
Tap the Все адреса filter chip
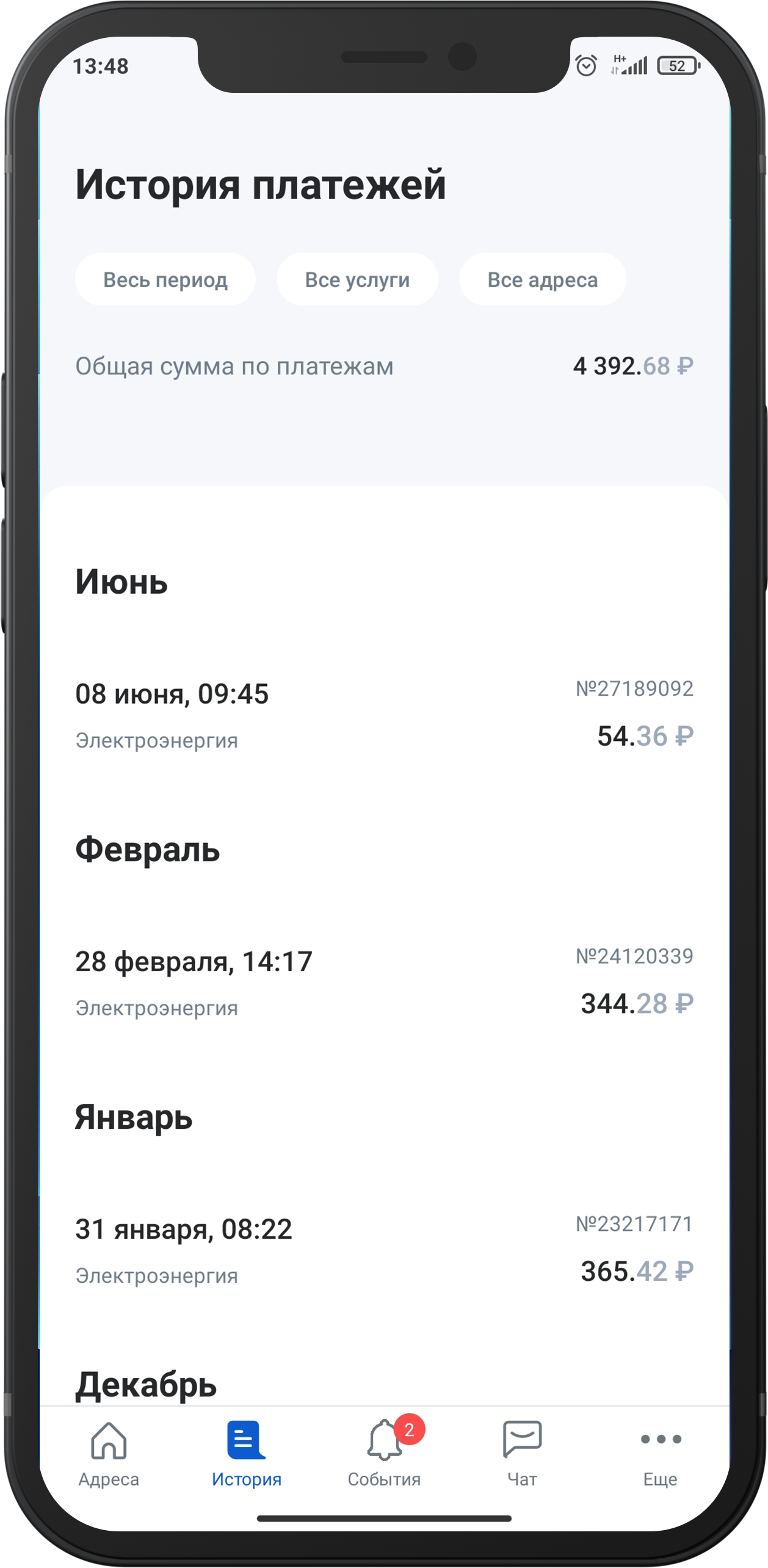point(542,280)
